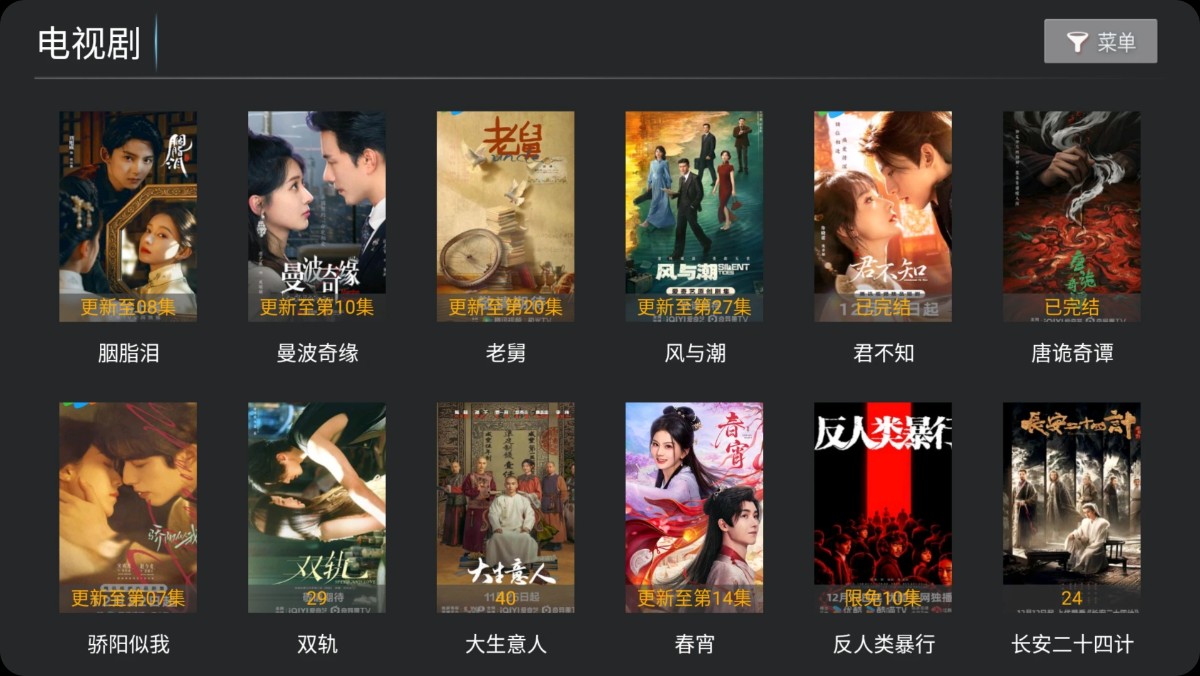Screen dimensions: 1200x676
Task: Open the drama 春宵
Action: [x=694, y=507]
